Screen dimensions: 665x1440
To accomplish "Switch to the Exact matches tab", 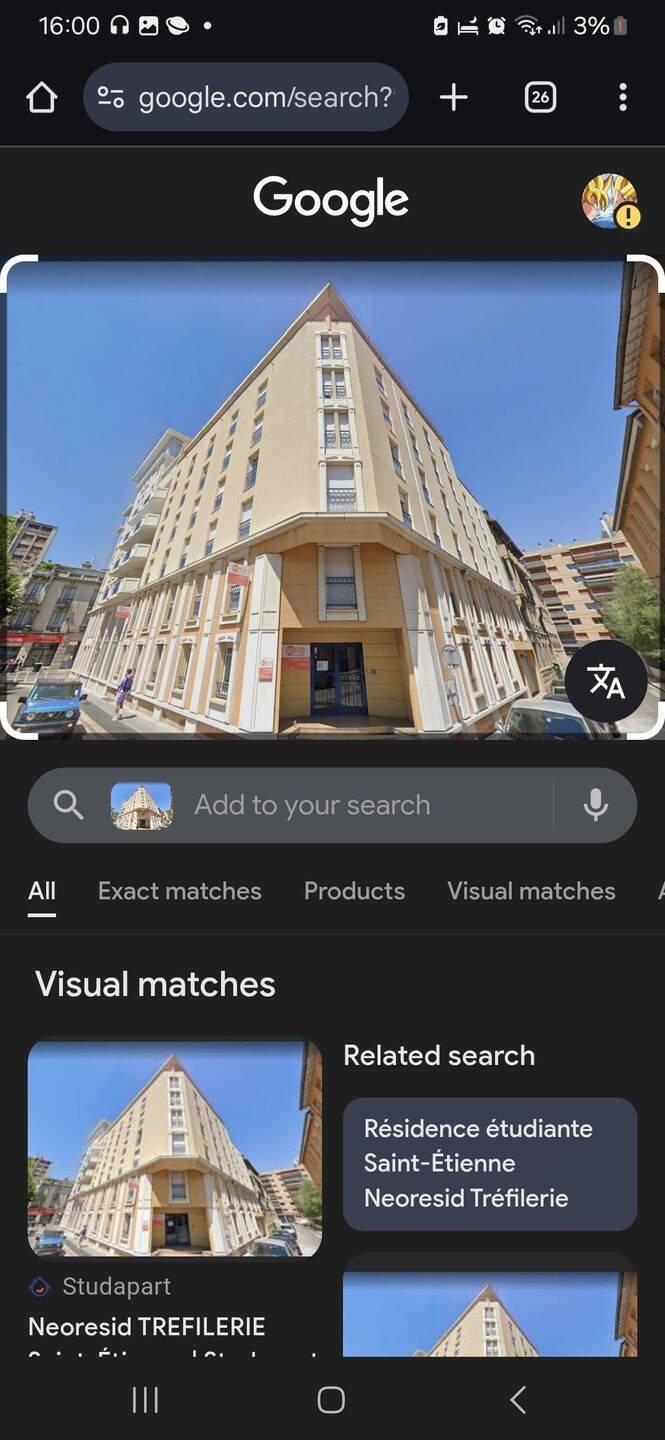I will (179, 891).
